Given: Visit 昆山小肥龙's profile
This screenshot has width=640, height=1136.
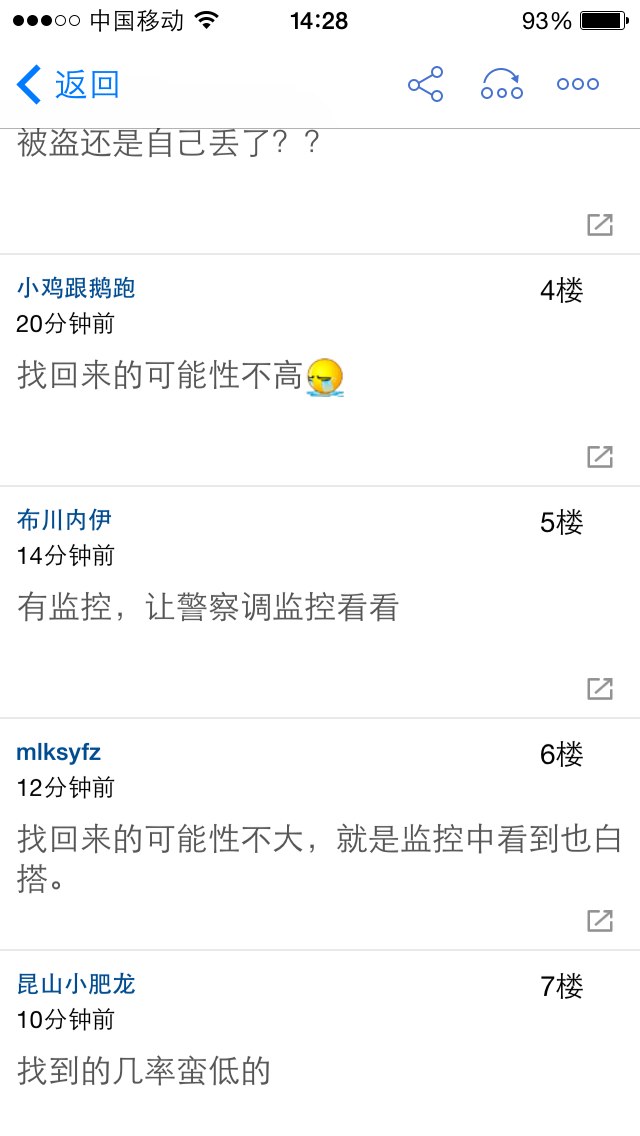Looking at the screenshot, I should [76, 984].
